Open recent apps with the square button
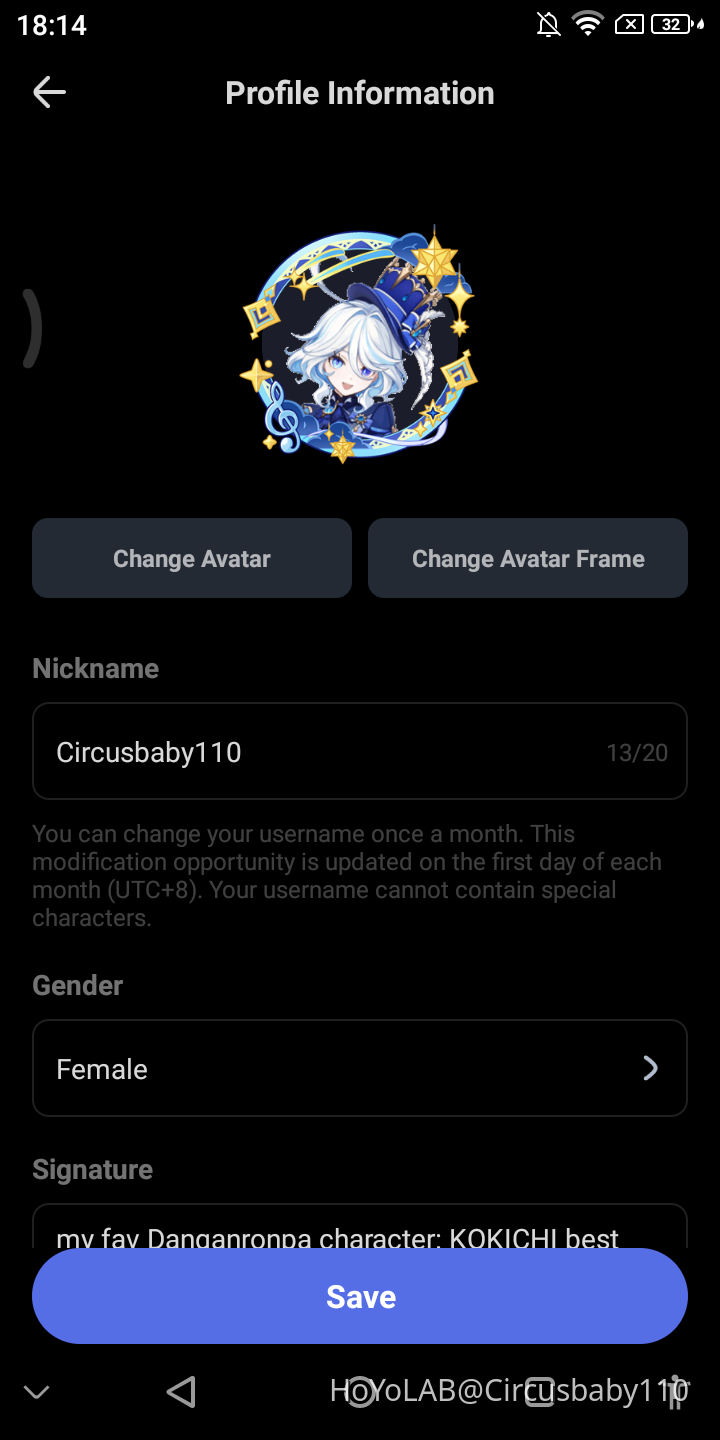This screenshot has width=720, height=1440. [x=540, y=1391]
